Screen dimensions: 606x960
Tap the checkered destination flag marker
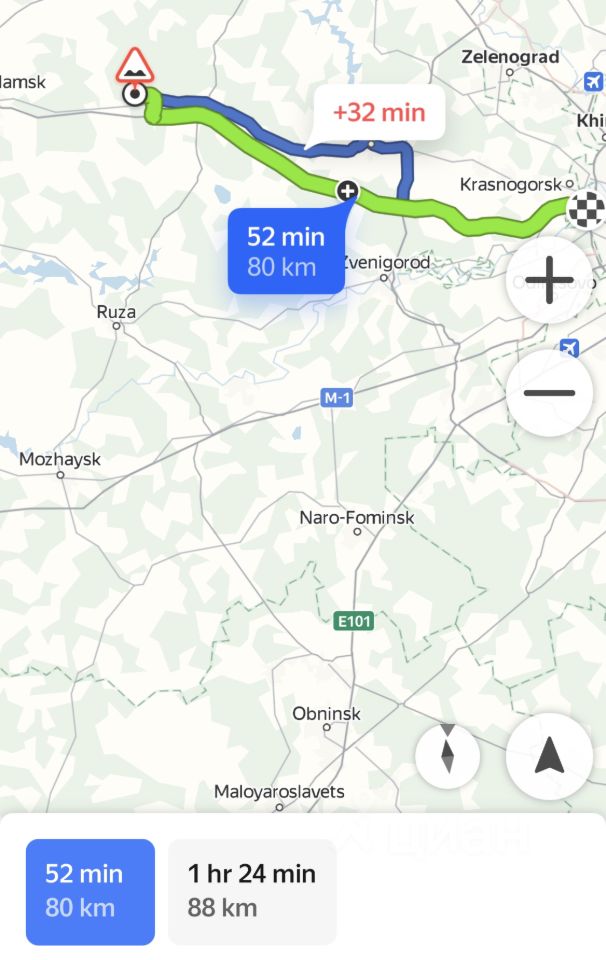[x=584, y=211]
